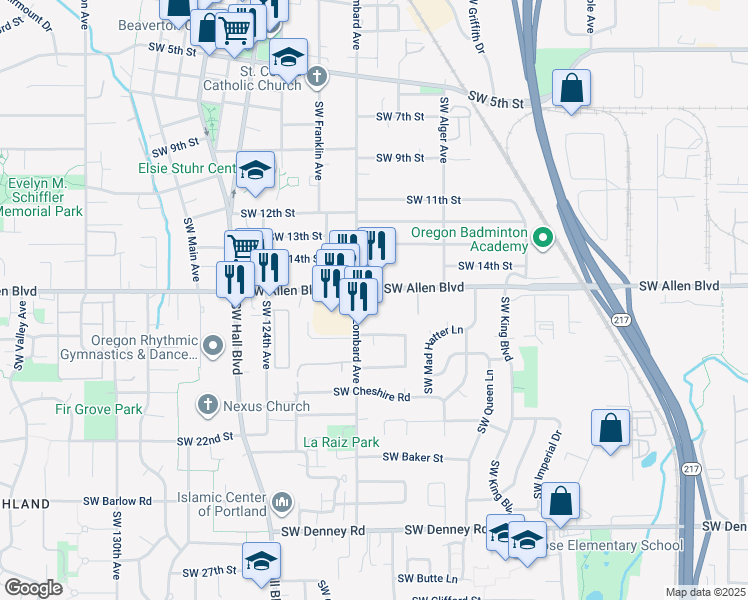Tap the Nexus Church place pin
This screenshot has height=600, width=748.
click(x=207, y=404)
